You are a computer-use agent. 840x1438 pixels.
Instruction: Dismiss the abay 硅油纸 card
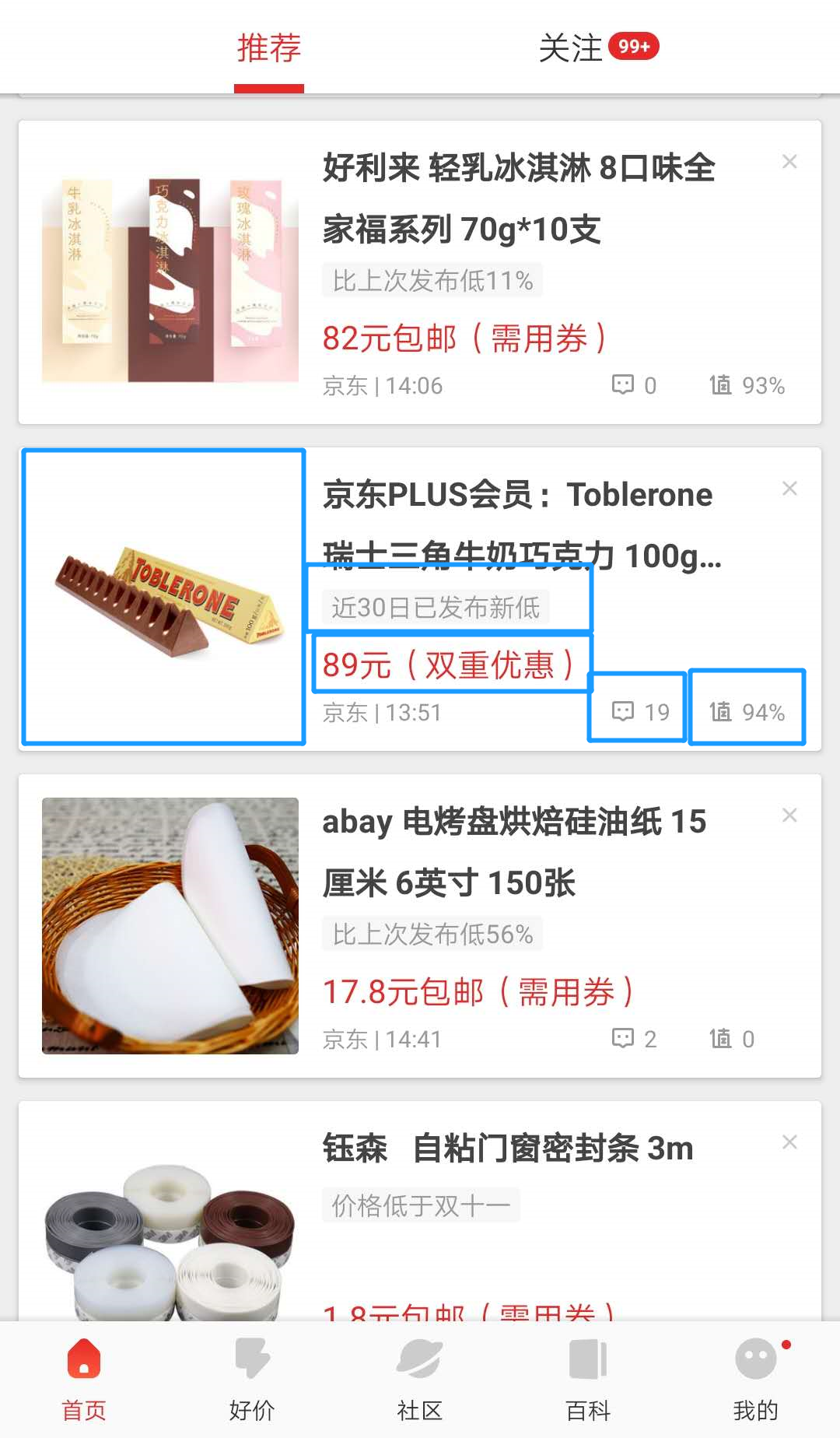coord(789,815)
